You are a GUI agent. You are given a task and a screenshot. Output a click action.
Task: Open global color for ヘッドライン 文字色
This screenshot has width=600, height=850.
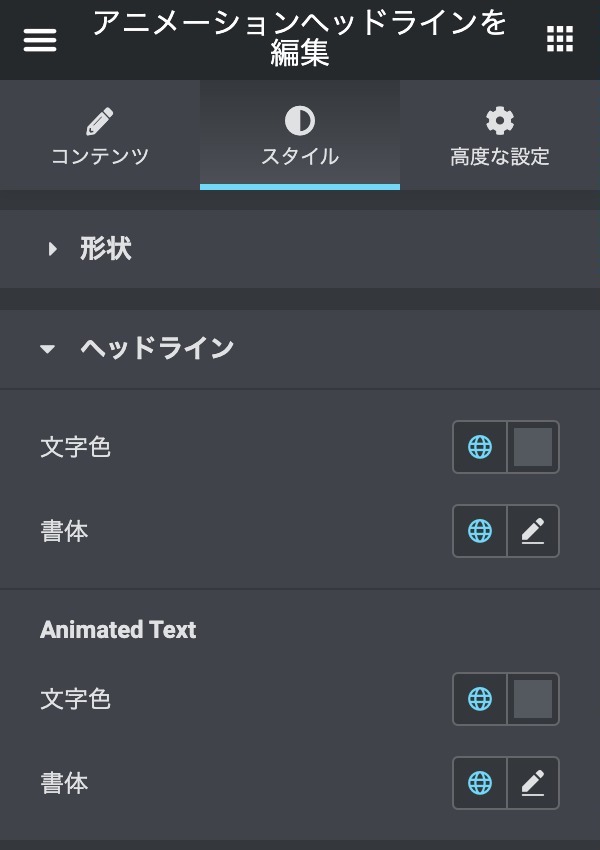480,447
